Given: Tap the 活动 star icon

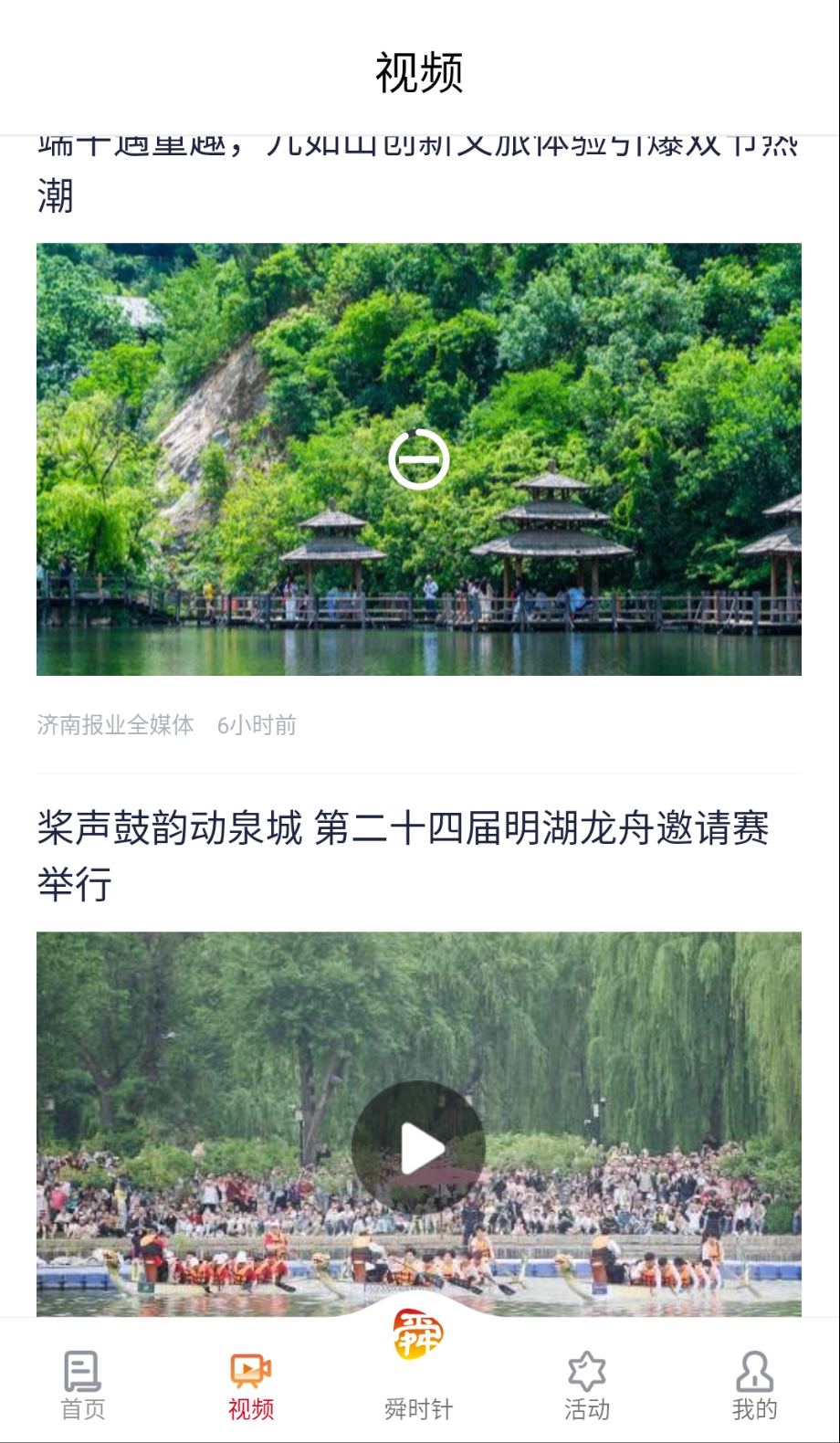Looking at the screenshot, I should click(587, 1370).
